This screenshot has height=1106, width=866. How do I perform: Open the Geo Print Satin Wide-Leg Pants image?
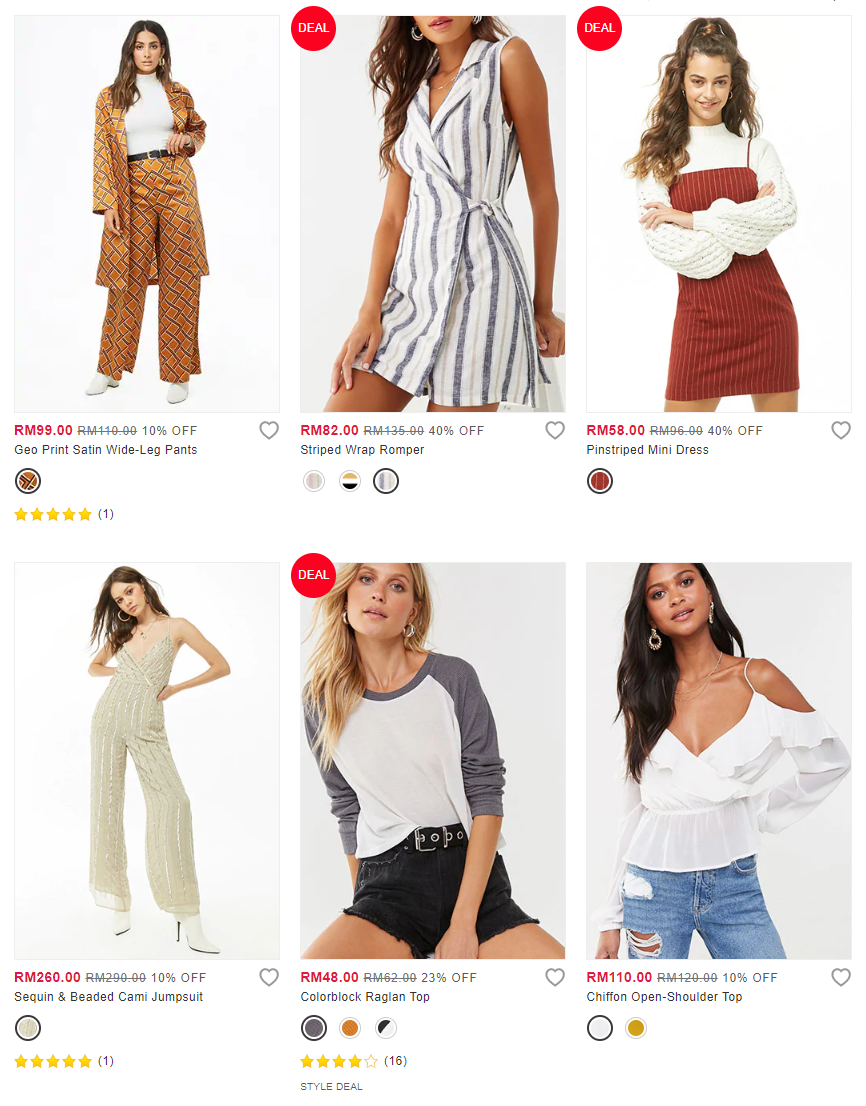pos(147,214)
